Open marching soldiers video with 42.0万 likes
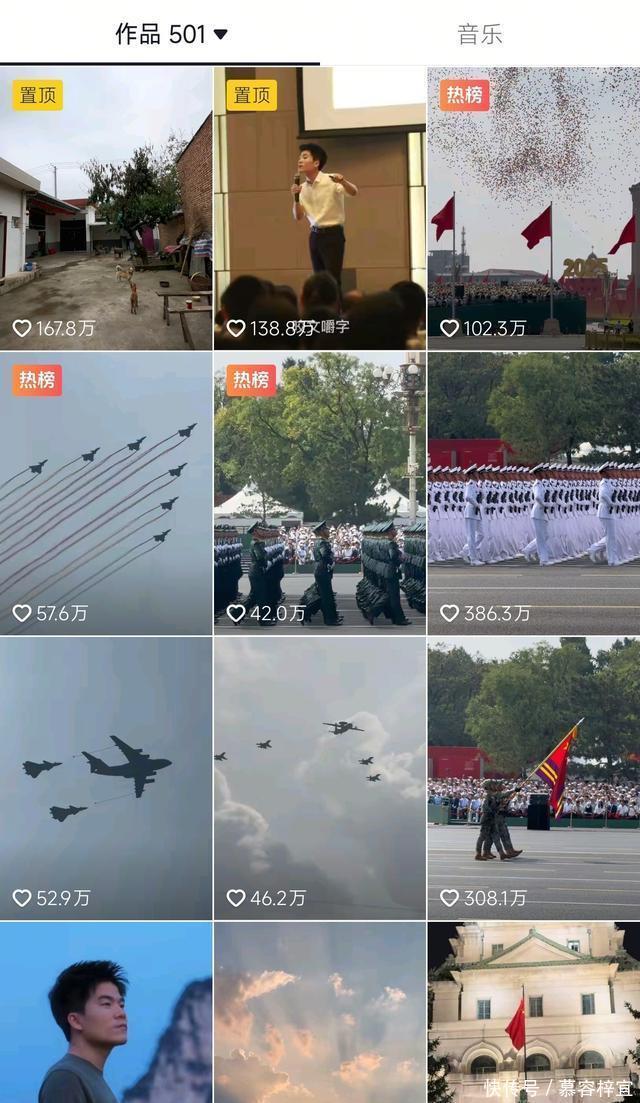Viewport: 640px width, 1103px height. pyautogui.click(x=319, y=493)
